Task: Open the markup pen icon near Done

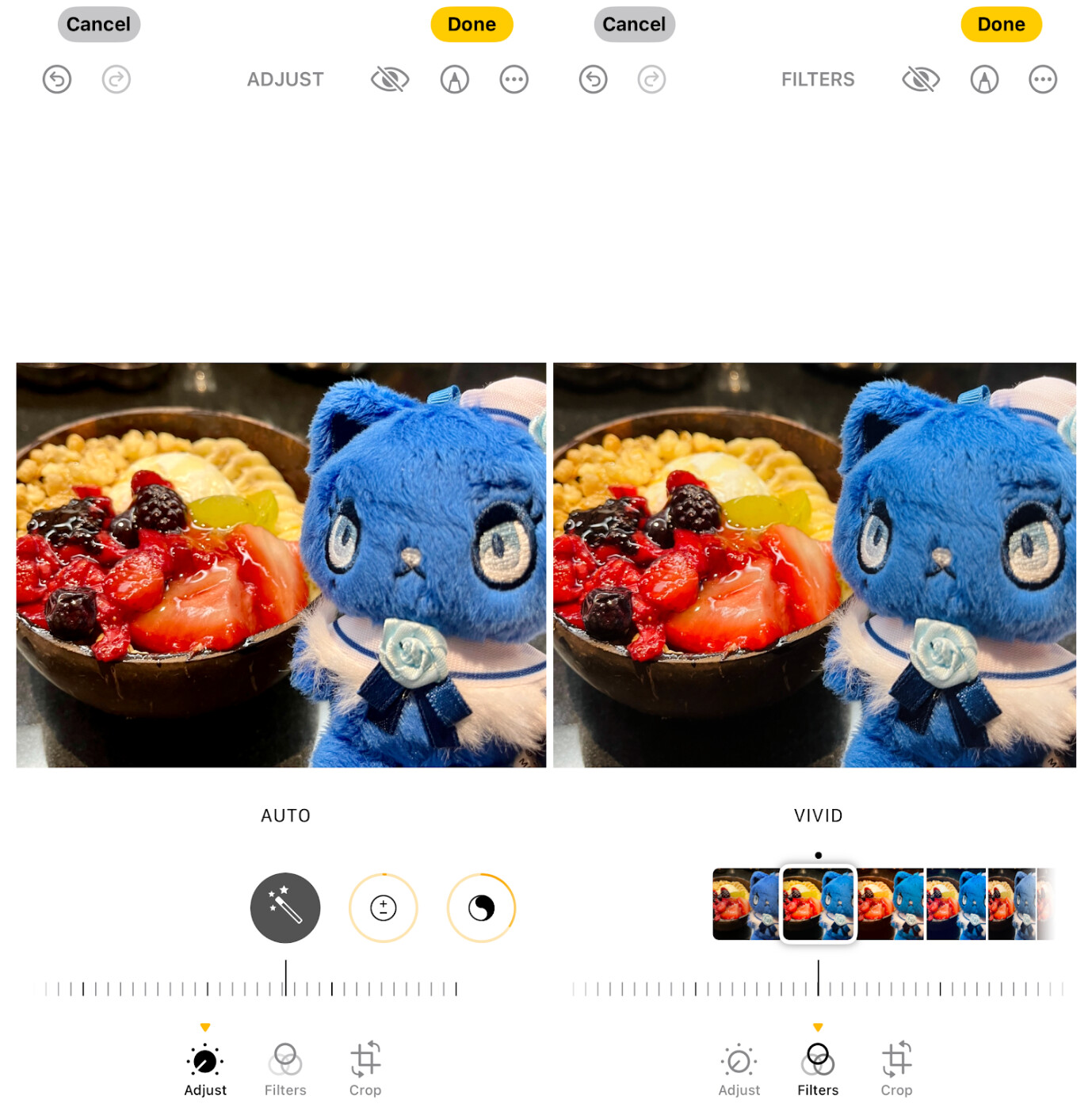Action: 456,79
